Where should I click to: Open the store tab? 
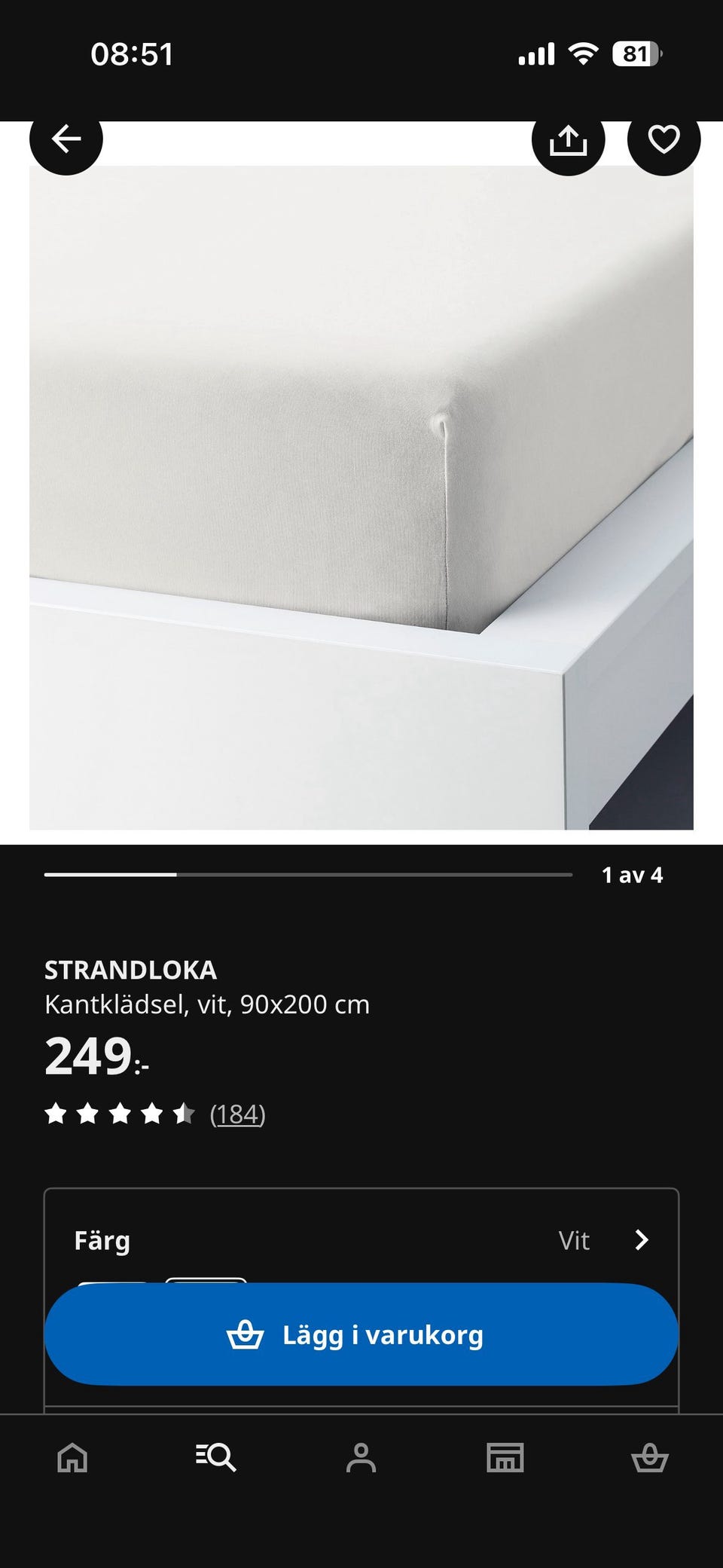click(505, 1458)
